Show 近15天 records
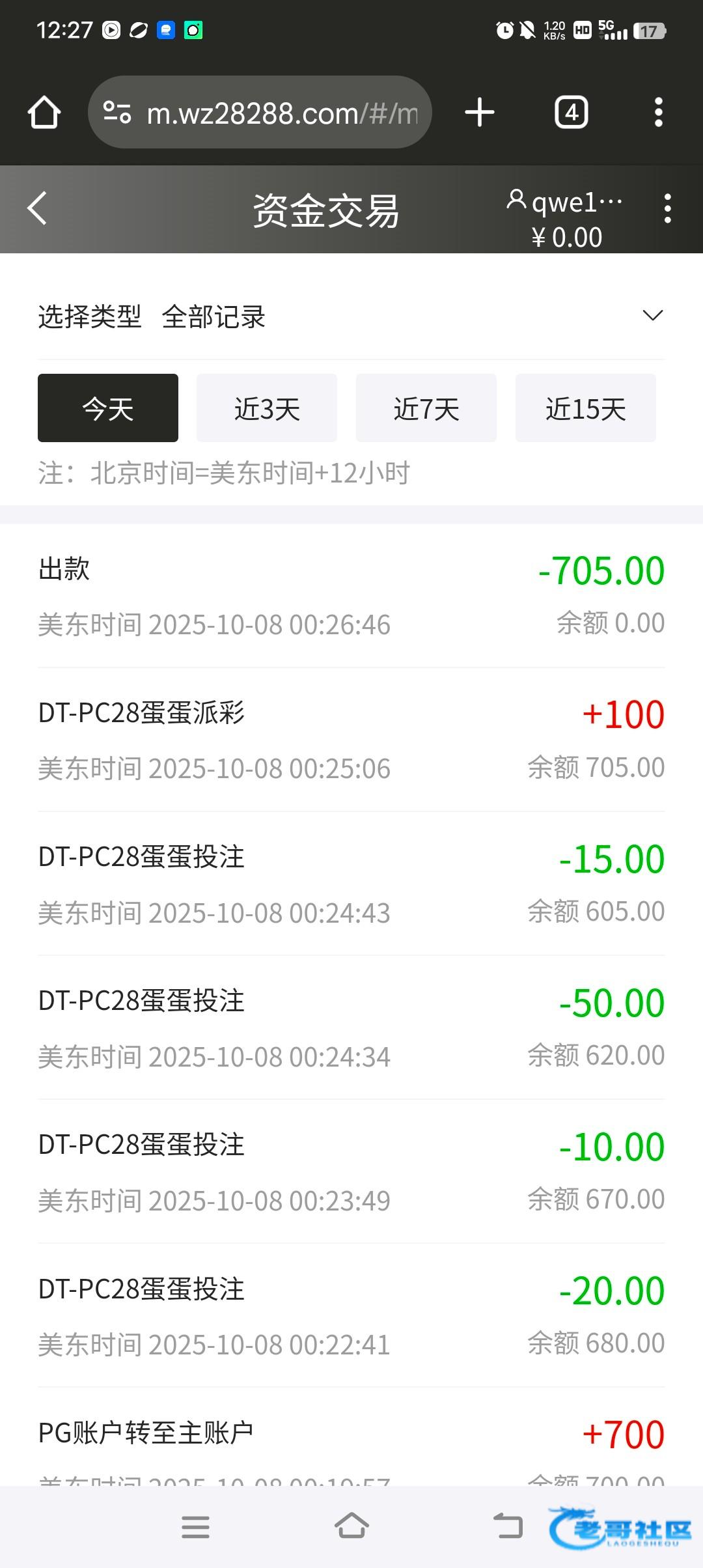This screenshot has width=703, height=1568. coord(585,408)
